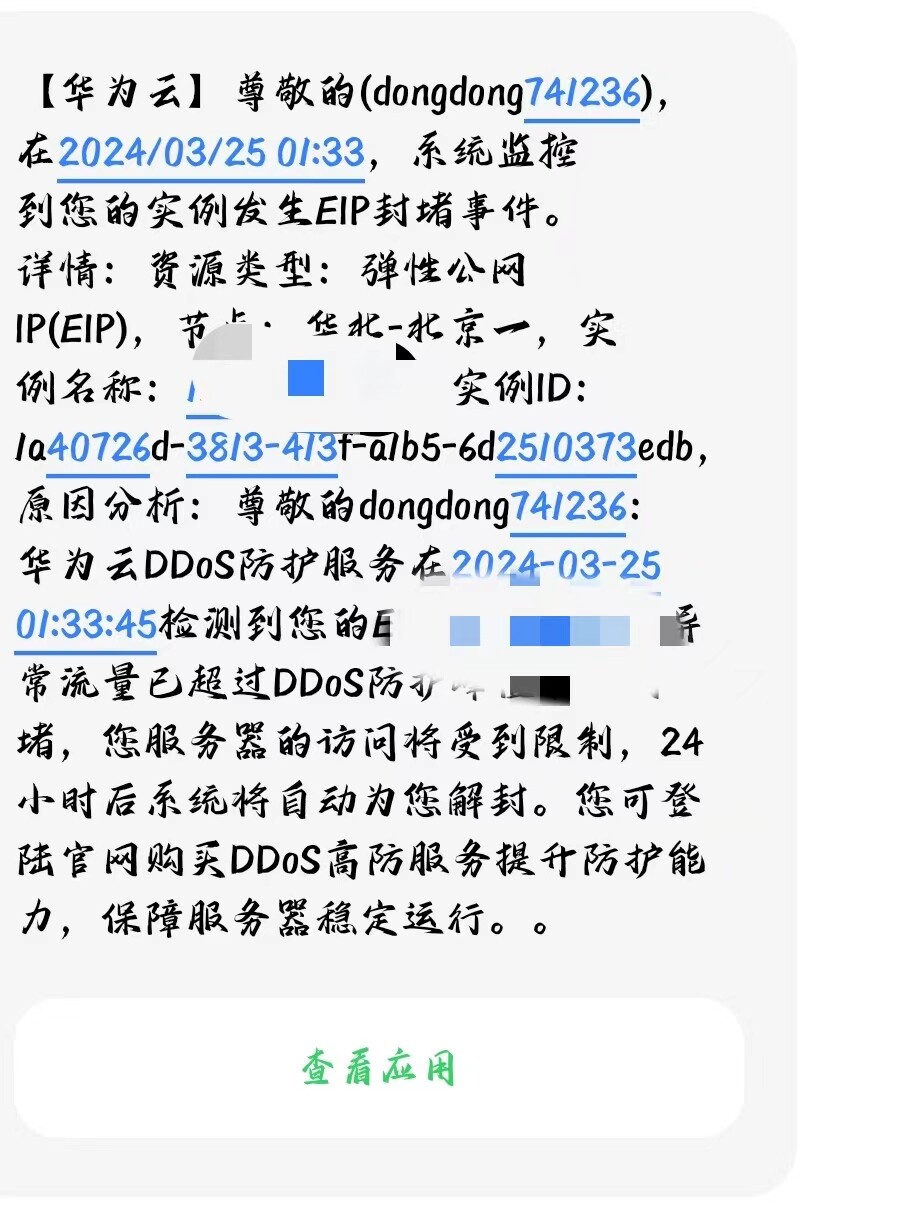Select the underlined 3813-413 number link
Viewport: 911px width, 1216px height.
pyautogui.click(x=262, y=448)
